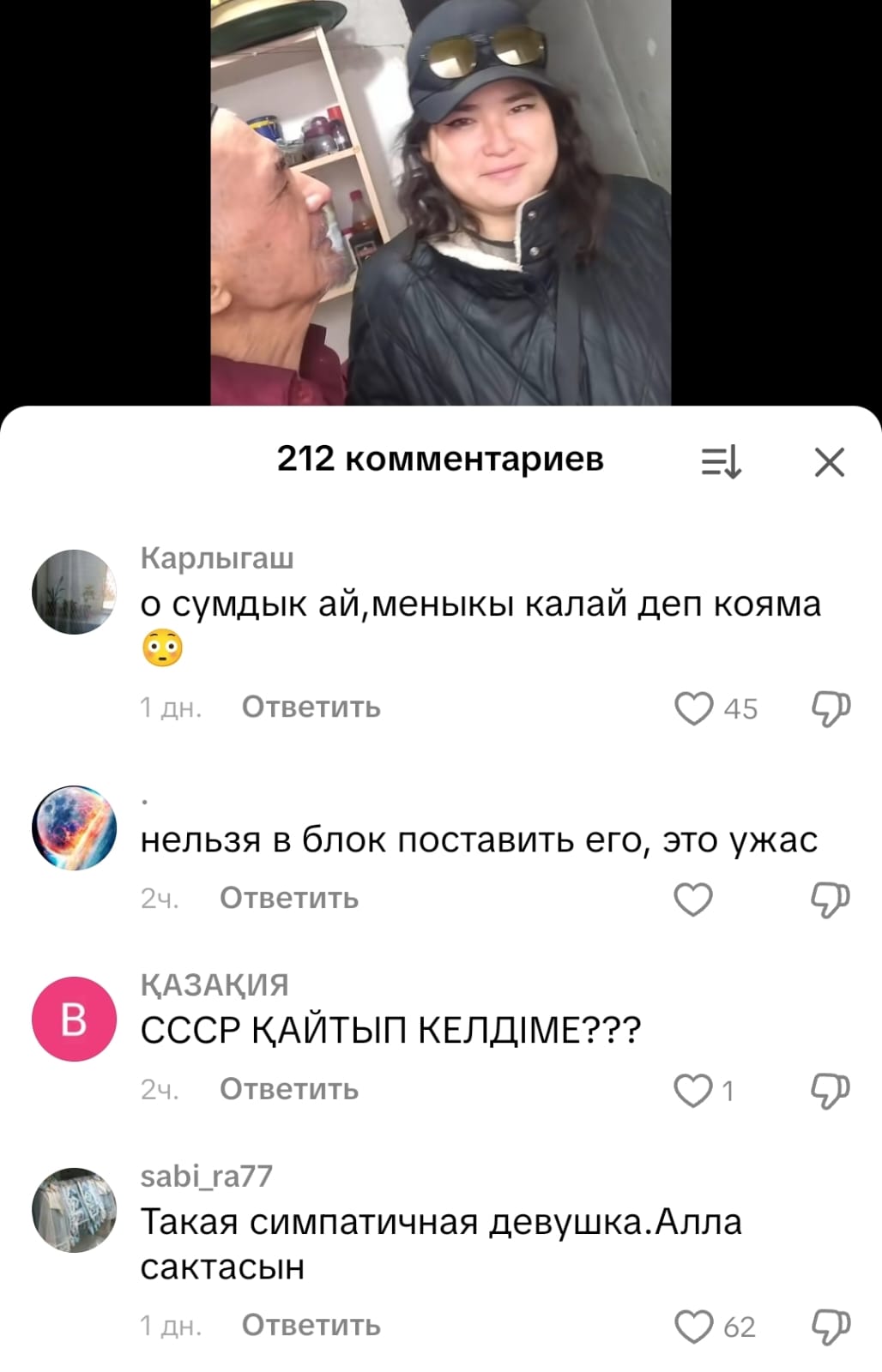Reply to the 'нельзя в блок поставить' comment
The width and height of the screenshot is (882, 1372).
[289, 899]
